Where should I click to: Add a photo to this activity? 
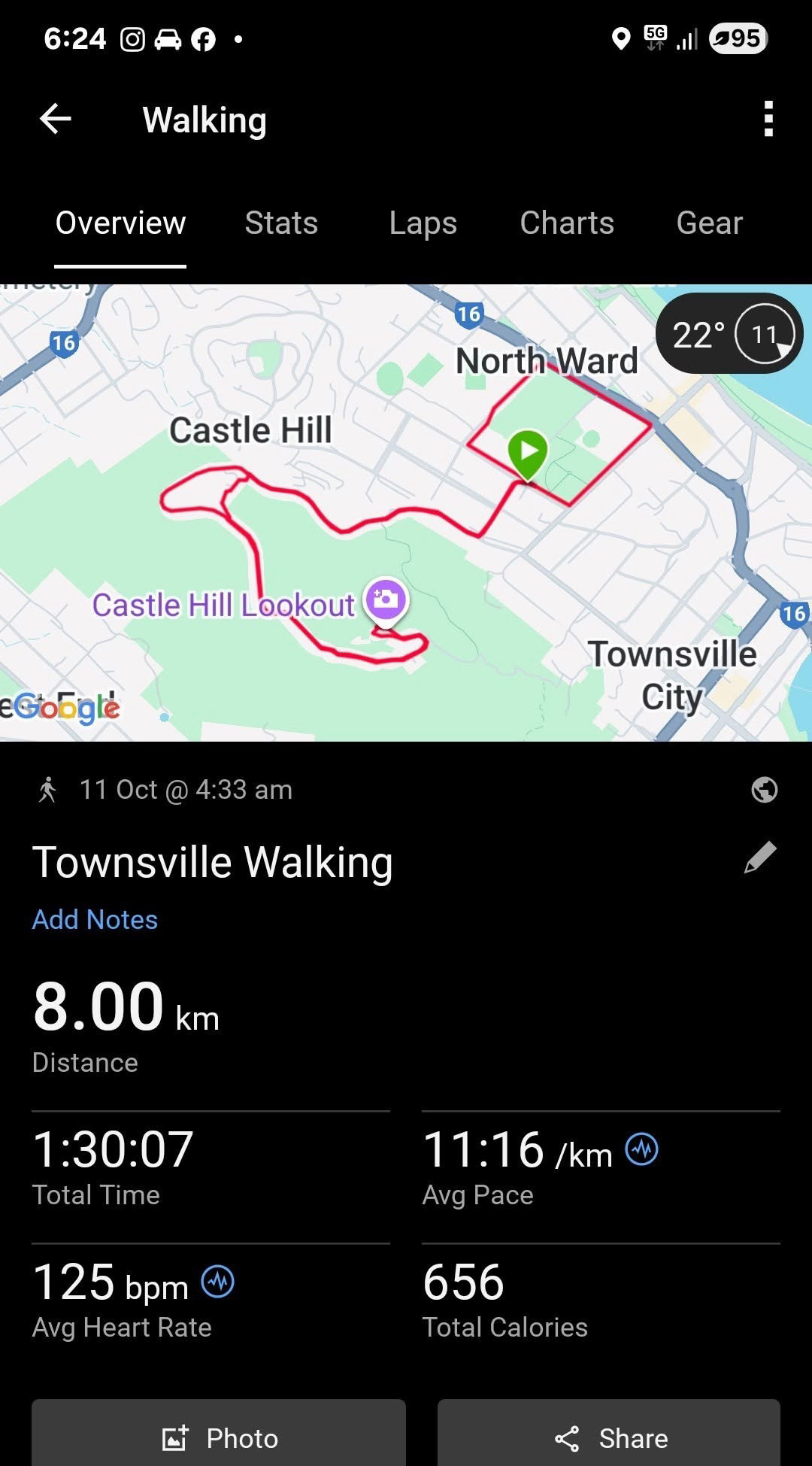tap(219, 1438)
